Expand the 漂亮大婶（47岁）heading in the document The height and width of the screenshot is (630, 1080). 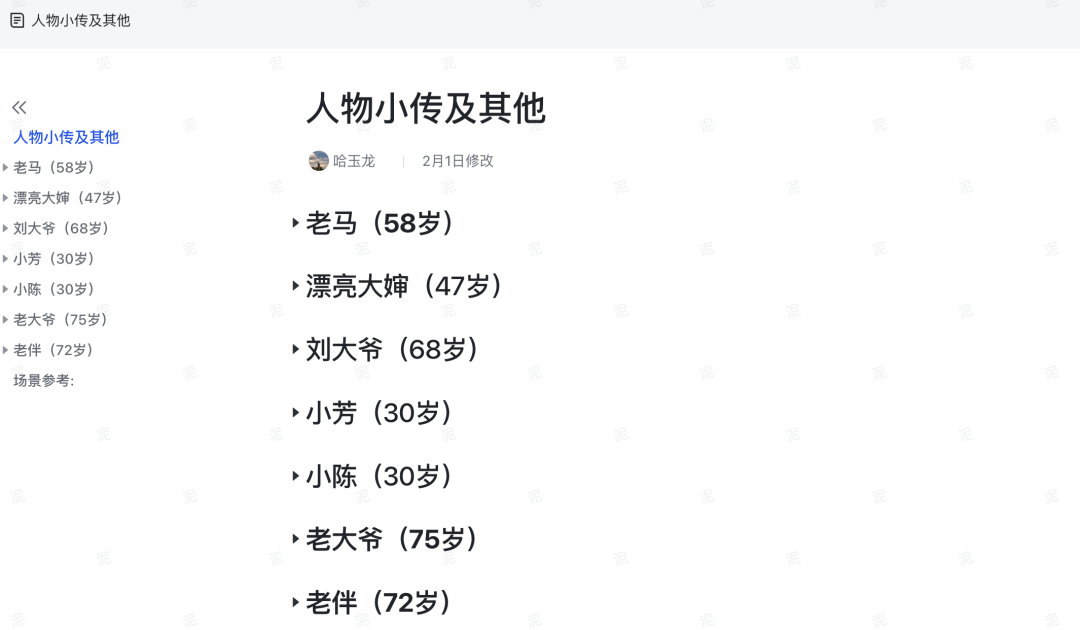(x=295, y=286)
